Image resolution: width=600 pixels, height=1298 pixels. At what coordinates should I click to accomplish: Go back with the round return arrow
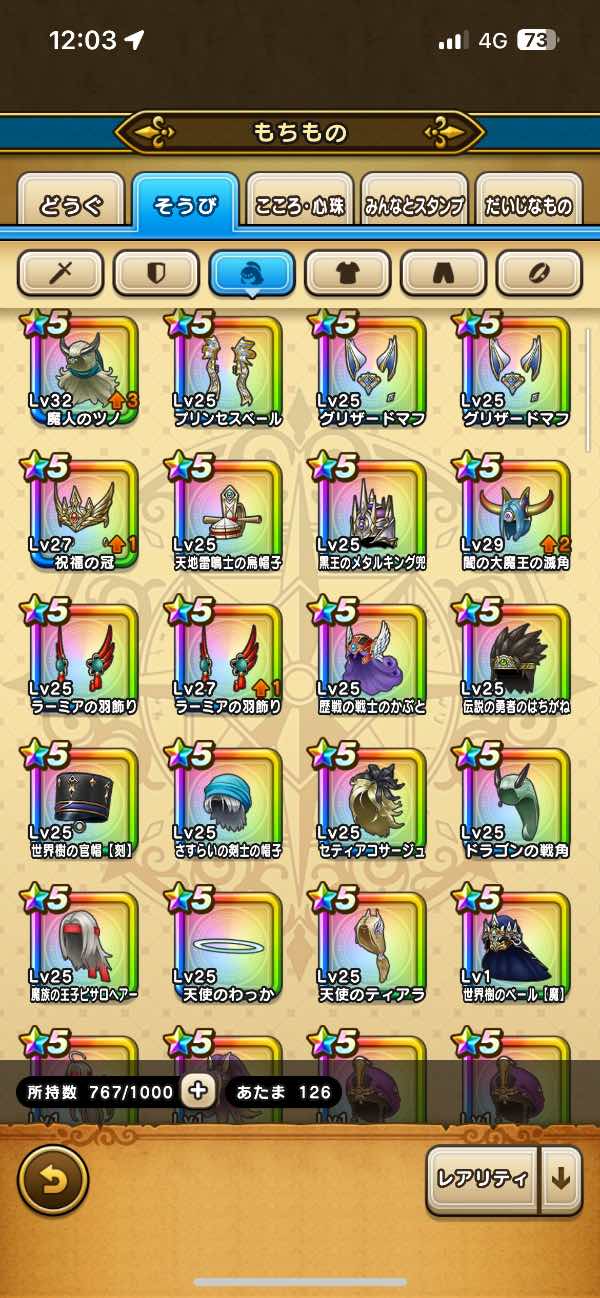coord(53,1179)
